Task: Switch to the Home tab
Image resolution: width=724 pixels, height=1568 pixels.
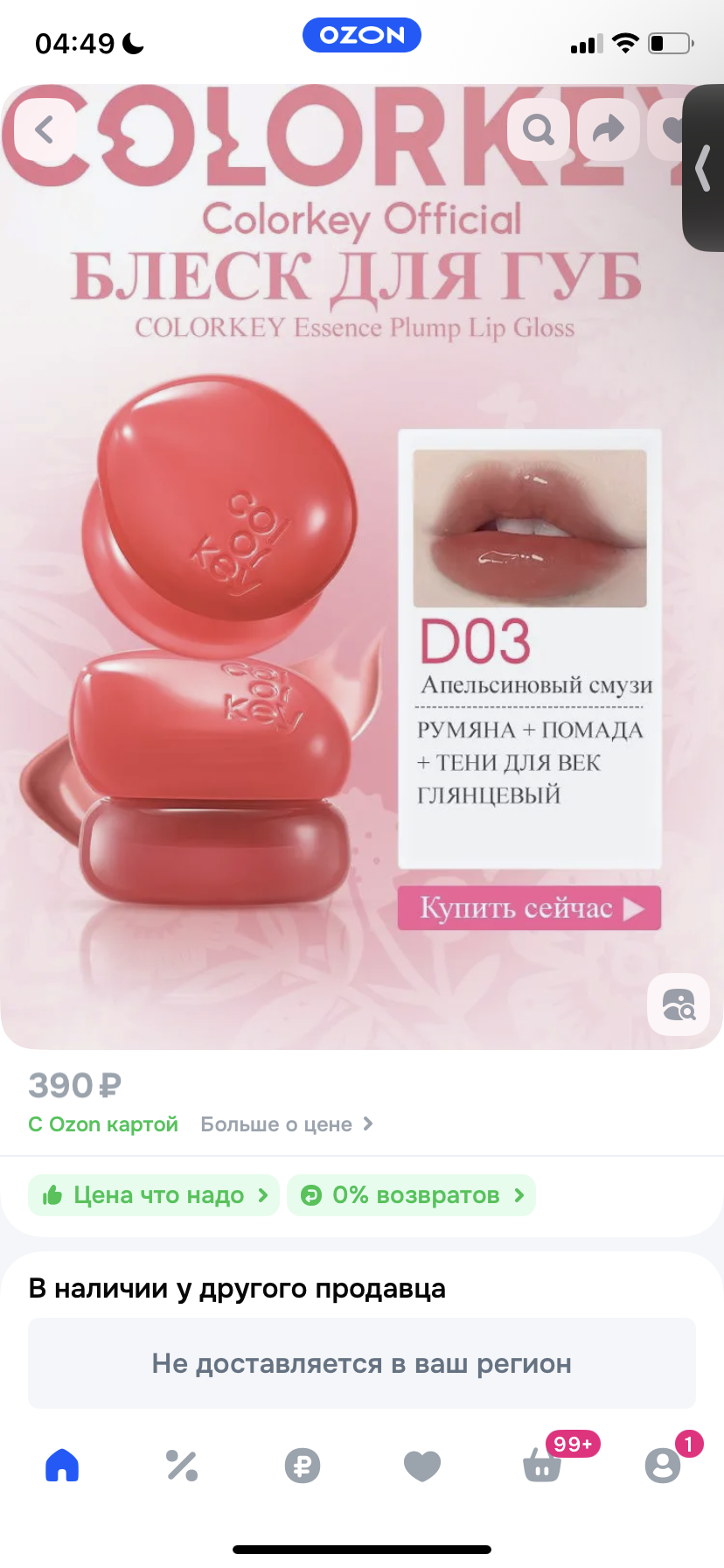Action: pyautogui.click(x=62, y=1465)
